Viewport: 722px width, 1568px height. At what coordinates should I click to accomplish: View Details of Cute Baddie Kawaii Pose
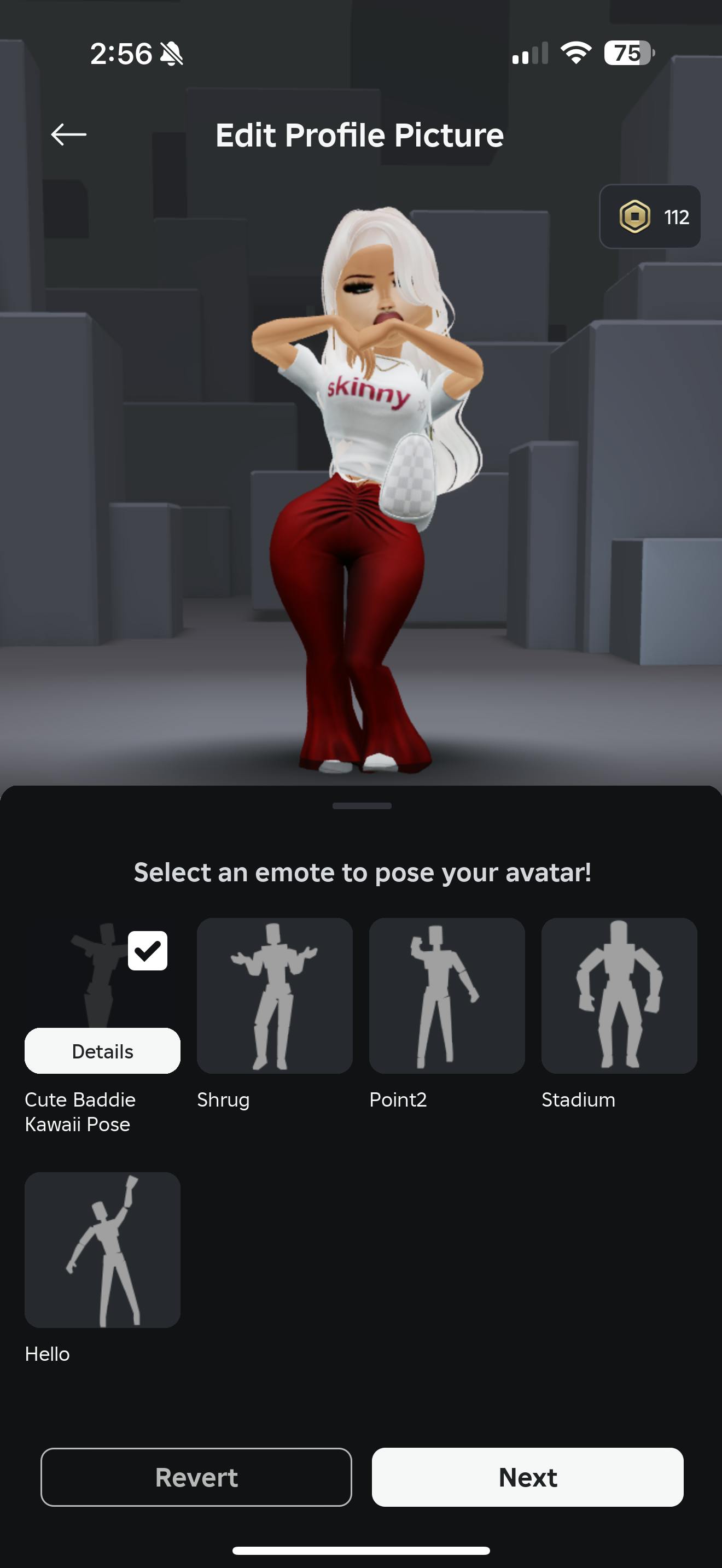point(102,1051)
